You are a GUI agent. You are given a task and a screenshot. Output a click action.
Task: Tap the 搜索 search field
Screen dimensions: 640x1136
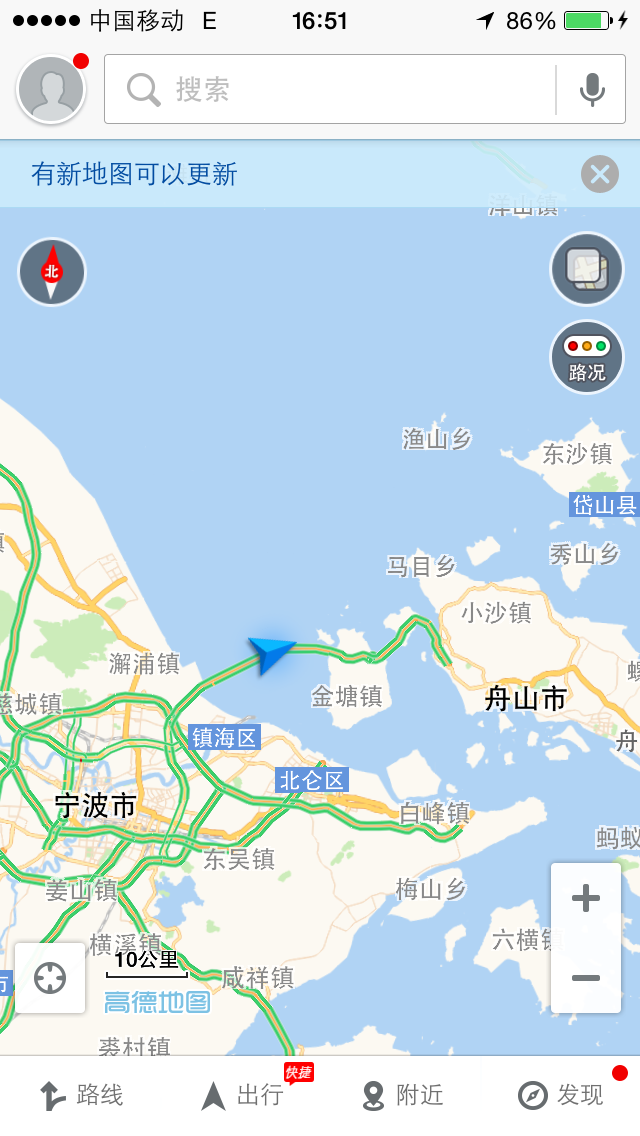330,89
